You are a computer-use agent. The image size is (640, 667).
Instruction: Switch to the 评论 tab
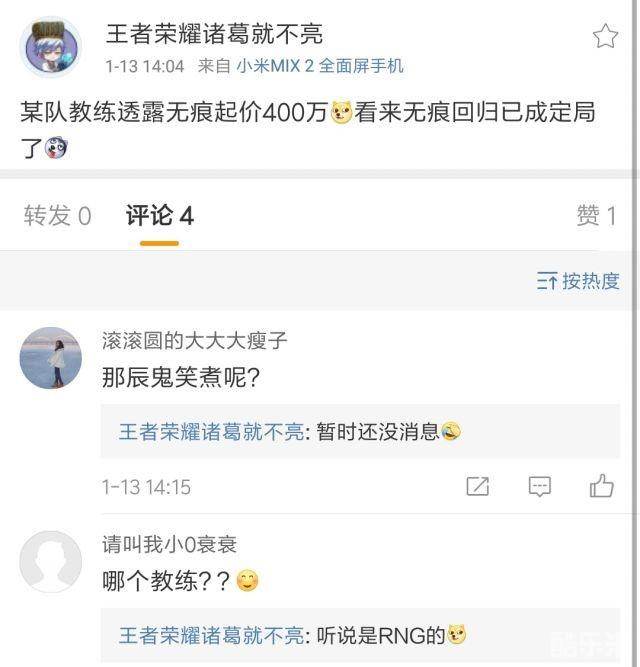[x=159, y=215]
